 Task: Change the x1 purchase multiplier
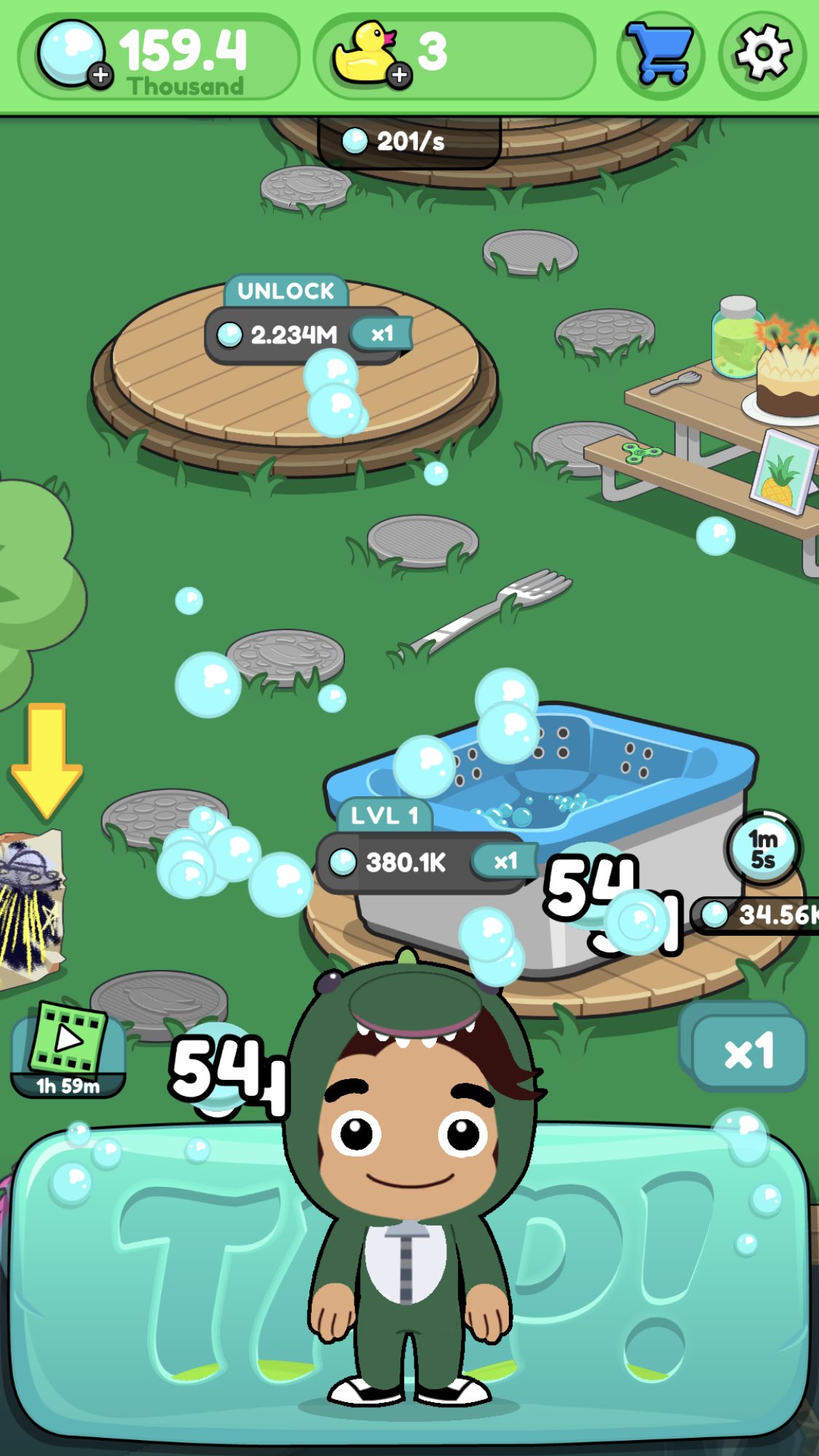(748, 1052)
